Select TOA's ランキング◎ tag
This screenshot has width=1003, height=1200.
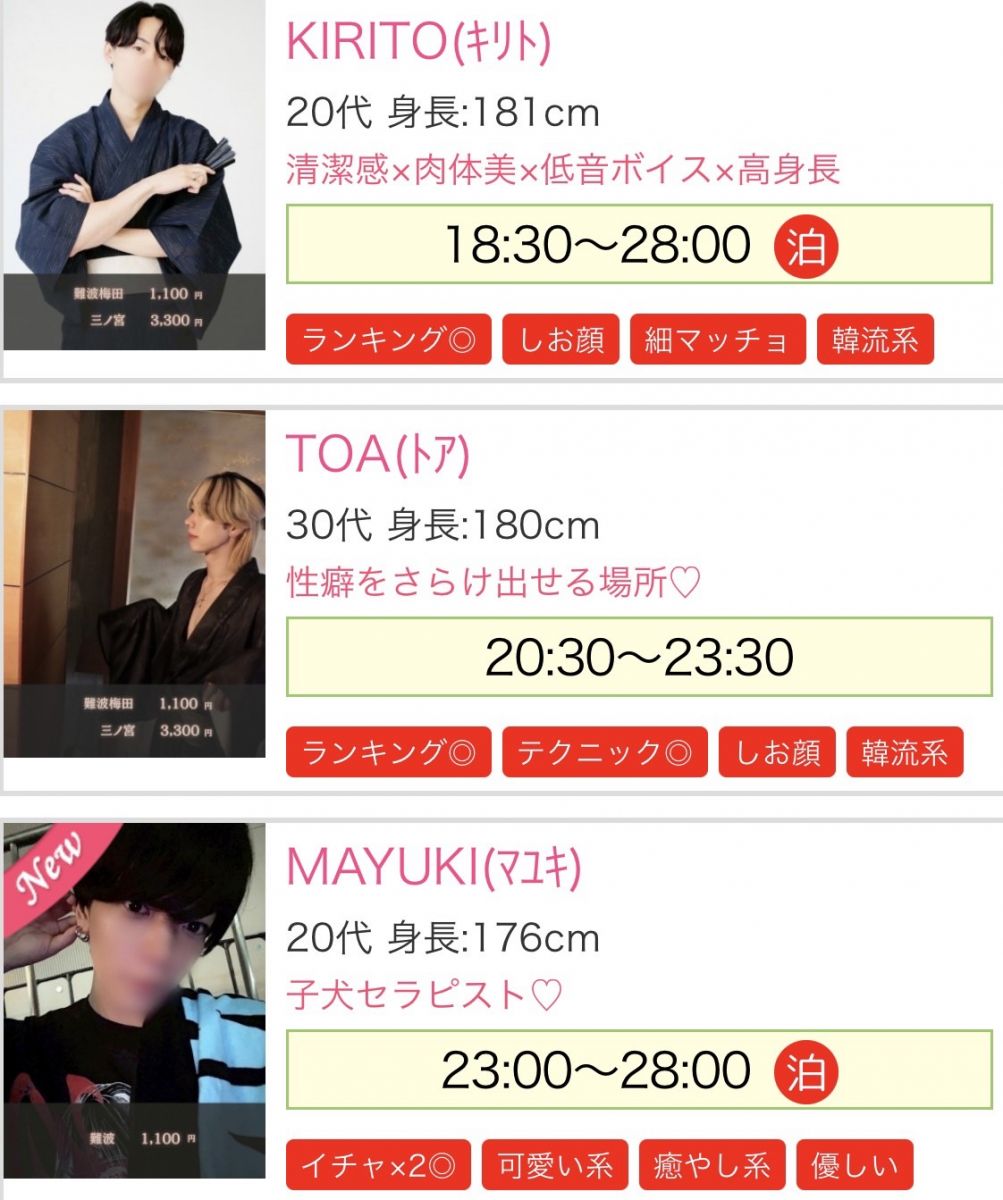(388, 752)
